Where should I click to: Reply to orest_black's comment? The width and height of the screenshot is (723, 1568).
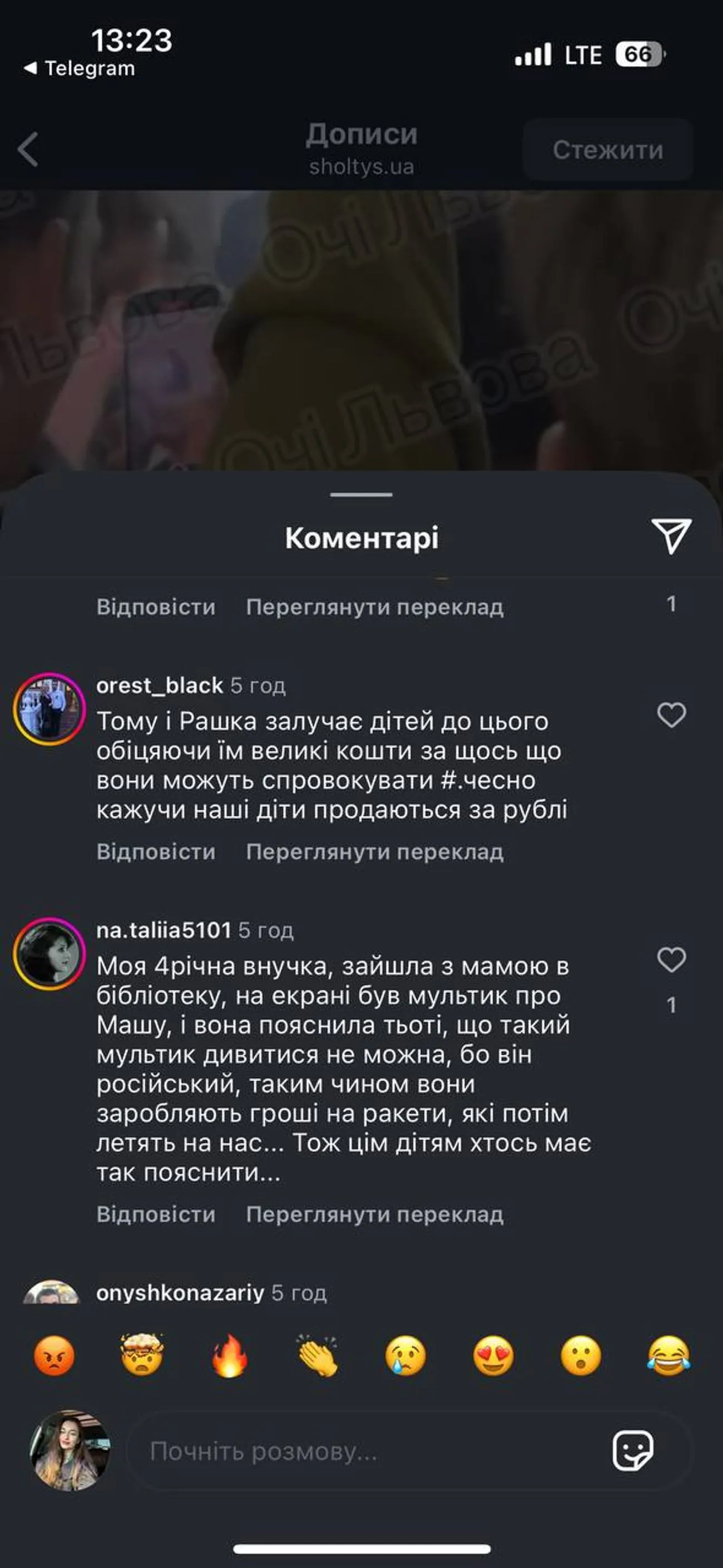(156, 852)
